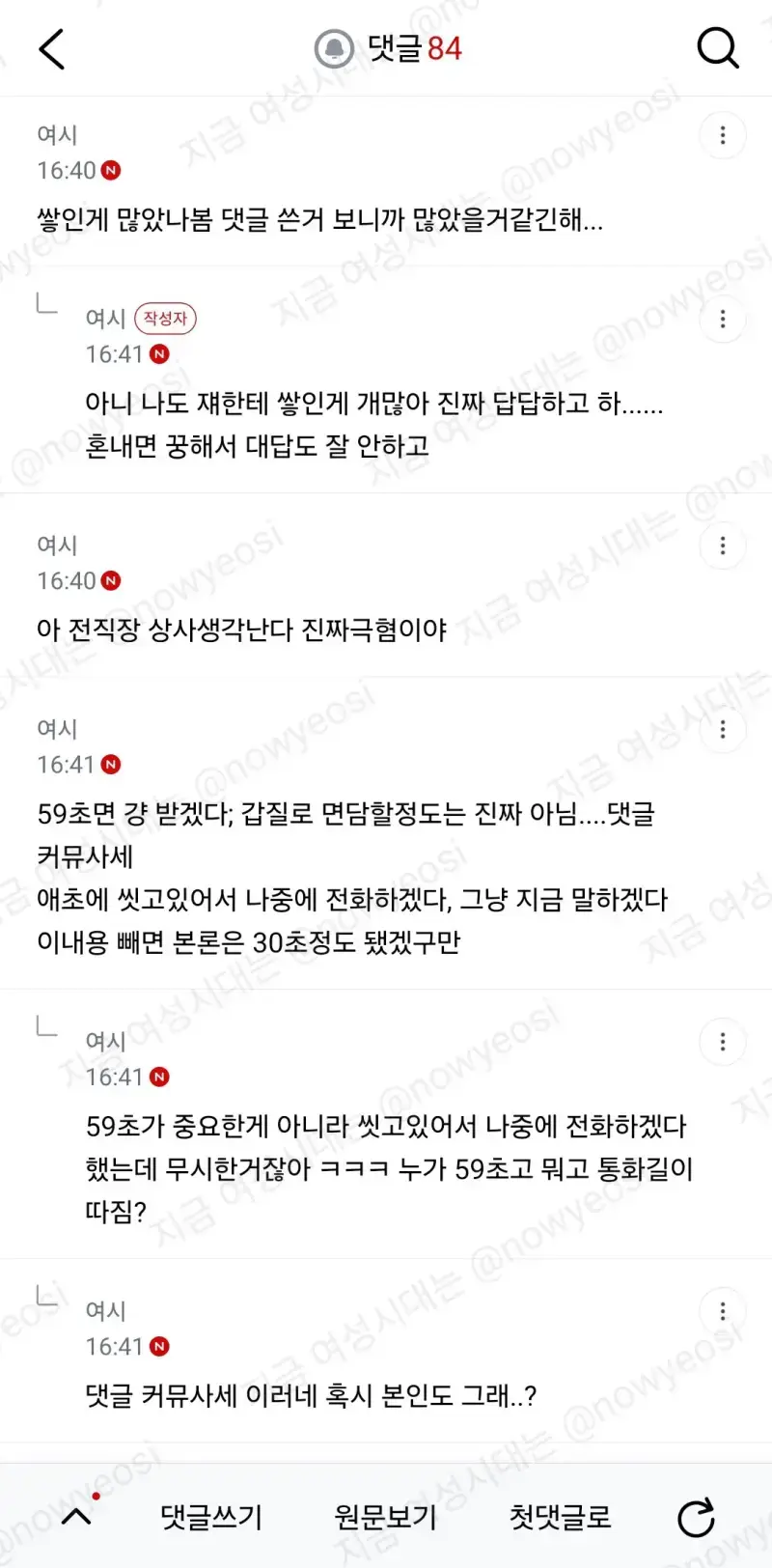Open options for the 전직장 상사생각난다 comment

pyautogui.click(x=723, y=546)
